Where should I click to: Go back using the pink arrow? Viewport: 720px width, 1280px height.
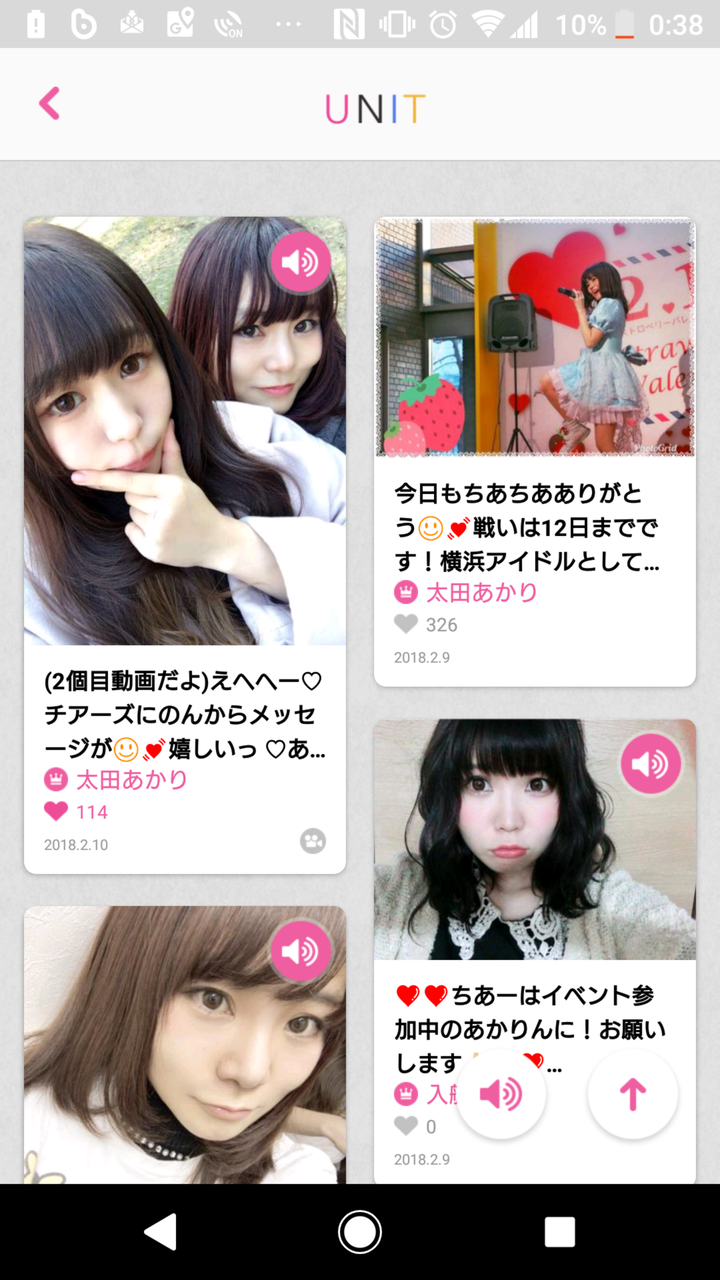click(x=49, y=104)
